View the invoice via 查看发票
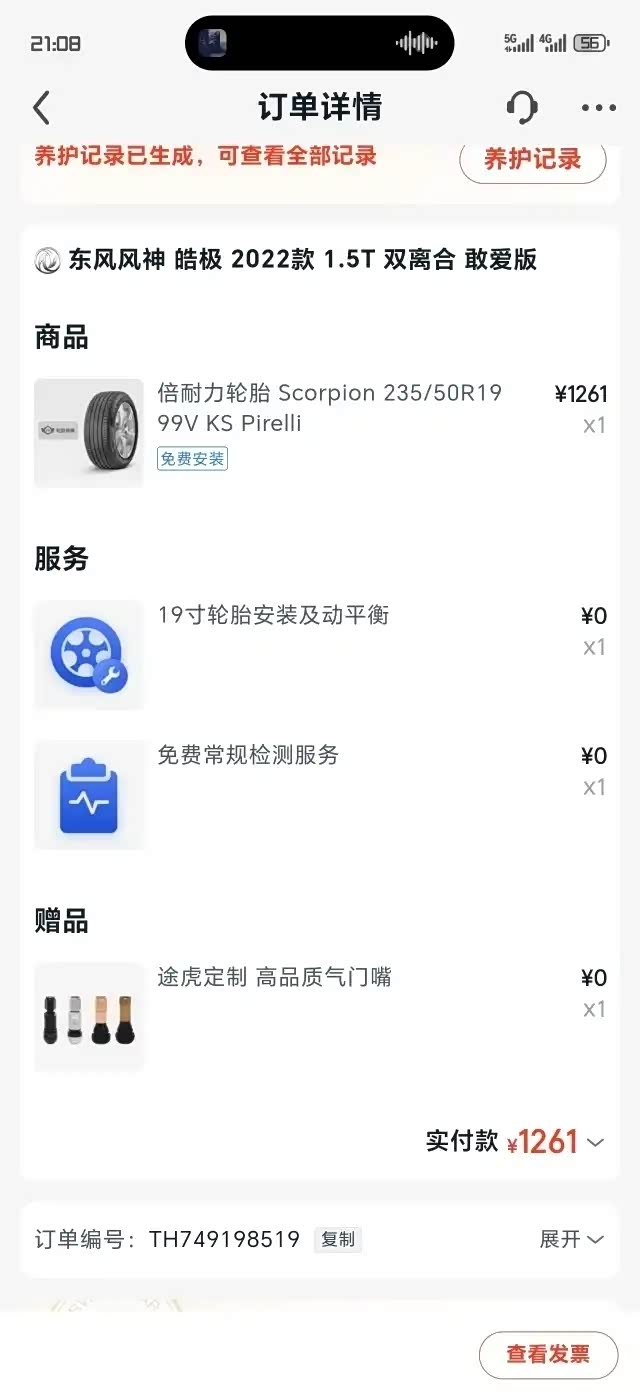This screenshot has width=640, height=1400. pyautogui.click(x=548, y=1354)
